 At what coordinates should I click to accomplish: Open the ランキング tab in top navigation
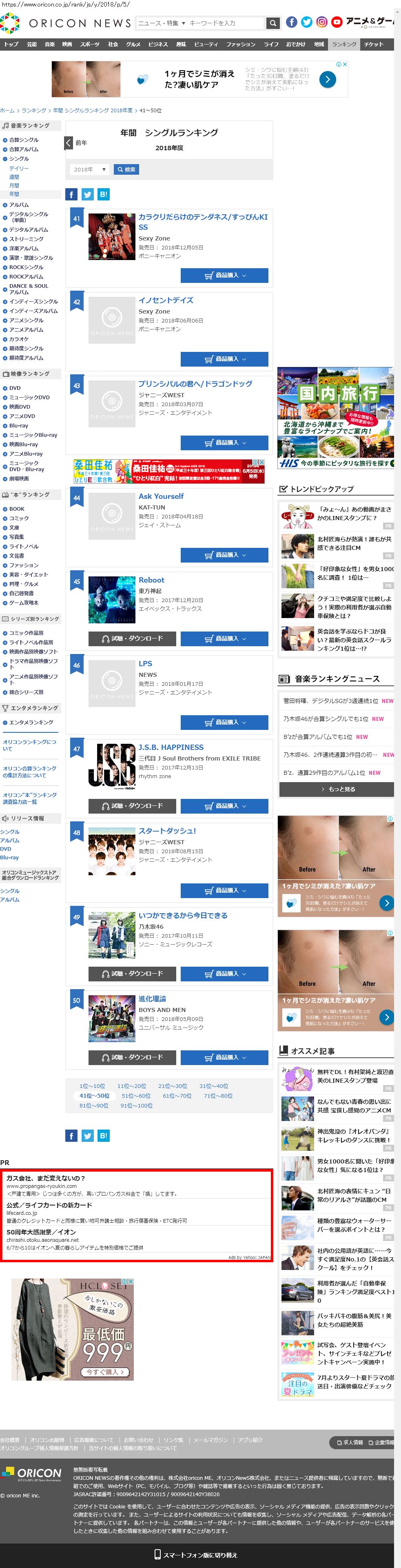pos(344,44)
